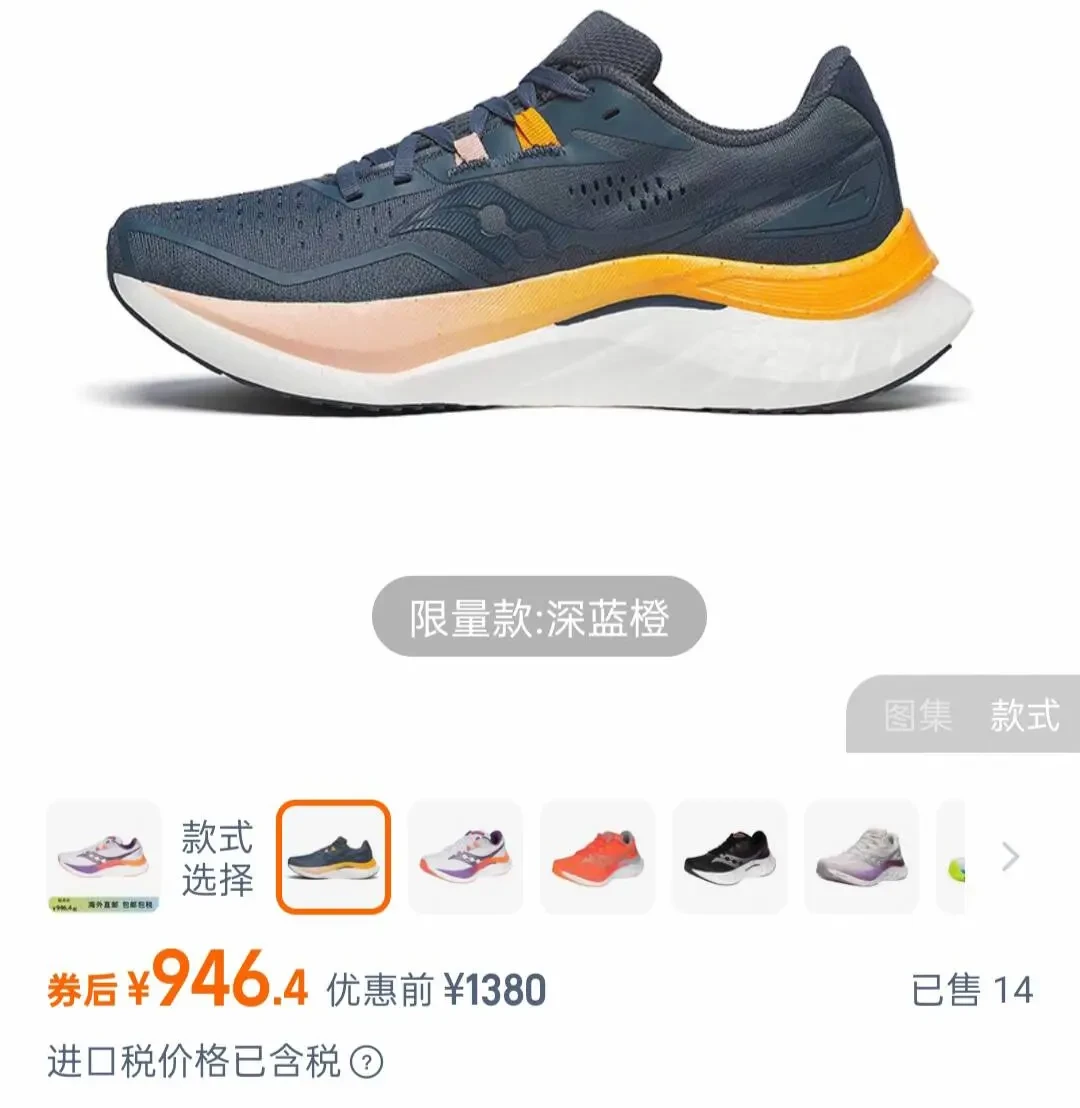Select the dark blue orange shoe style

pos(333,857)
